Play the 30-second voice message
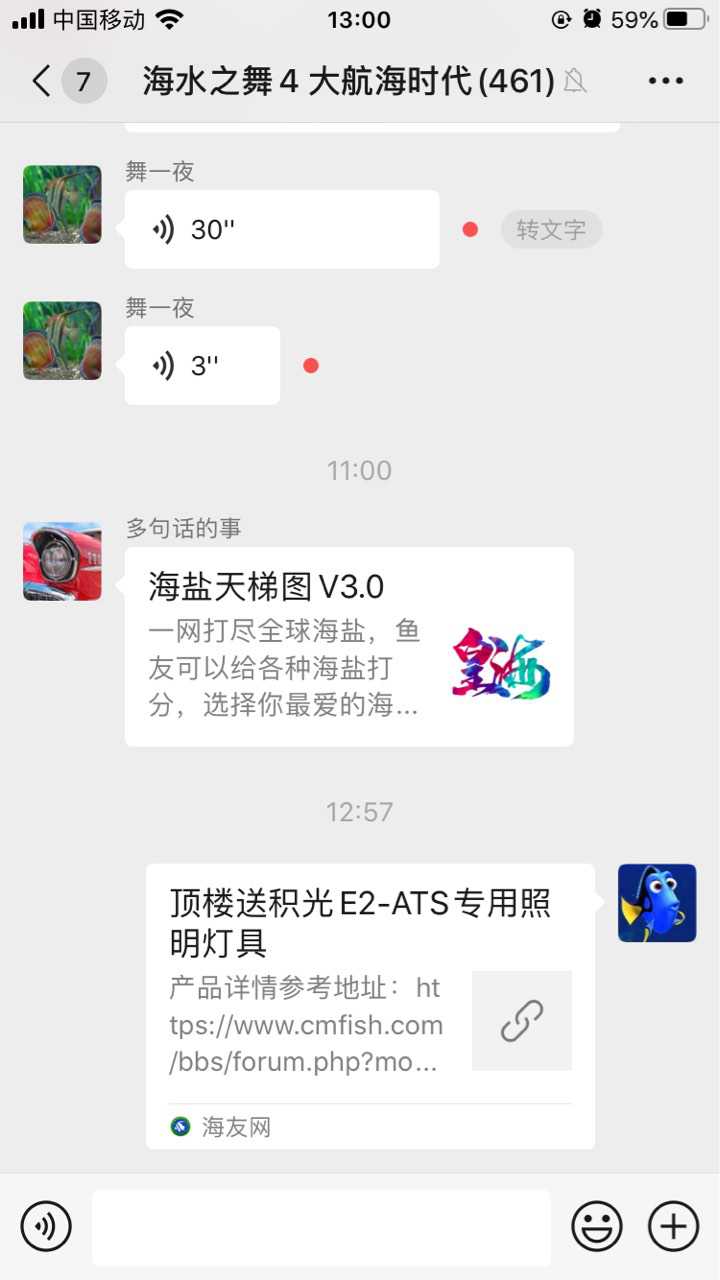 (x=281, y=229)
